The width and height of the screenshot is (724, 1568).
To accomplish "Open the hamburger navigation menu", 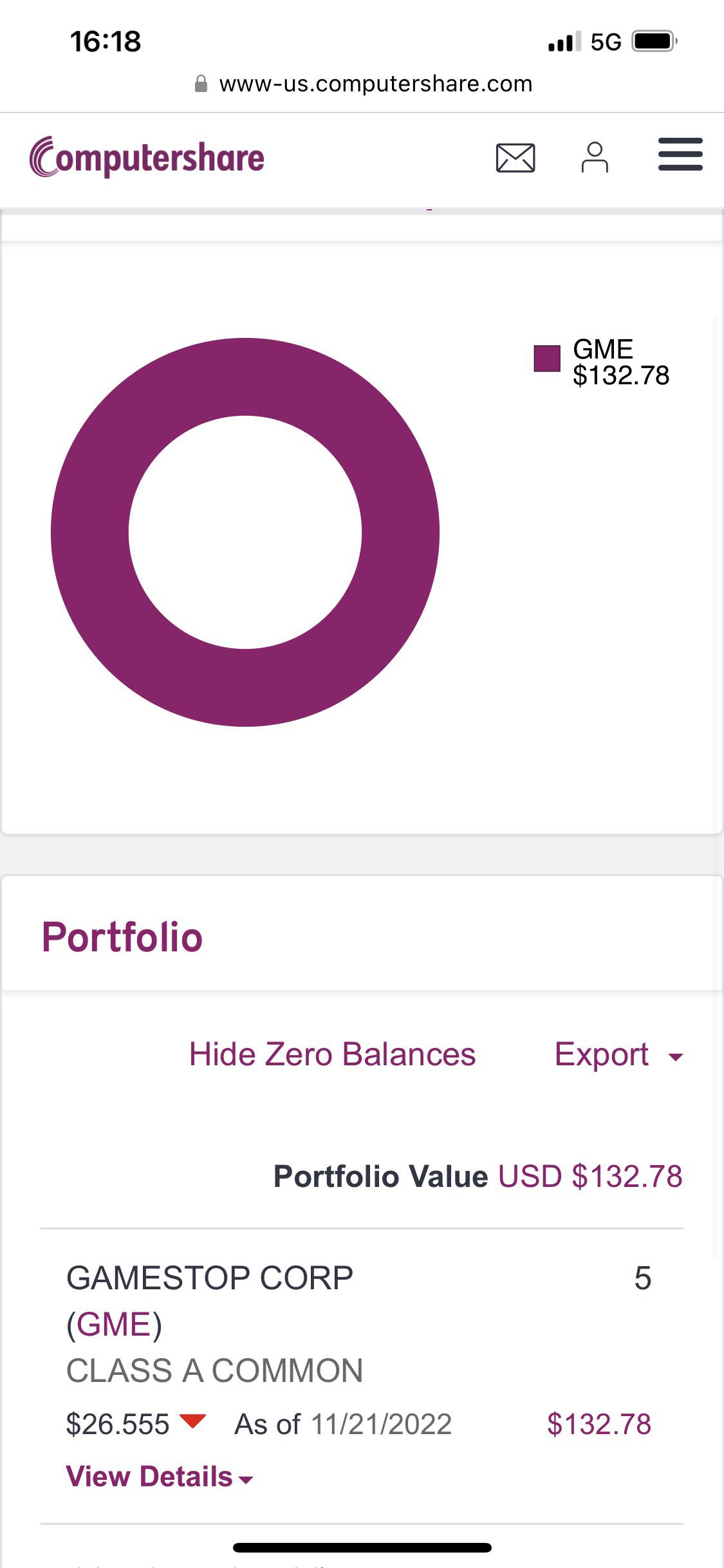I will pyautogui.click(x=680, y=154).
